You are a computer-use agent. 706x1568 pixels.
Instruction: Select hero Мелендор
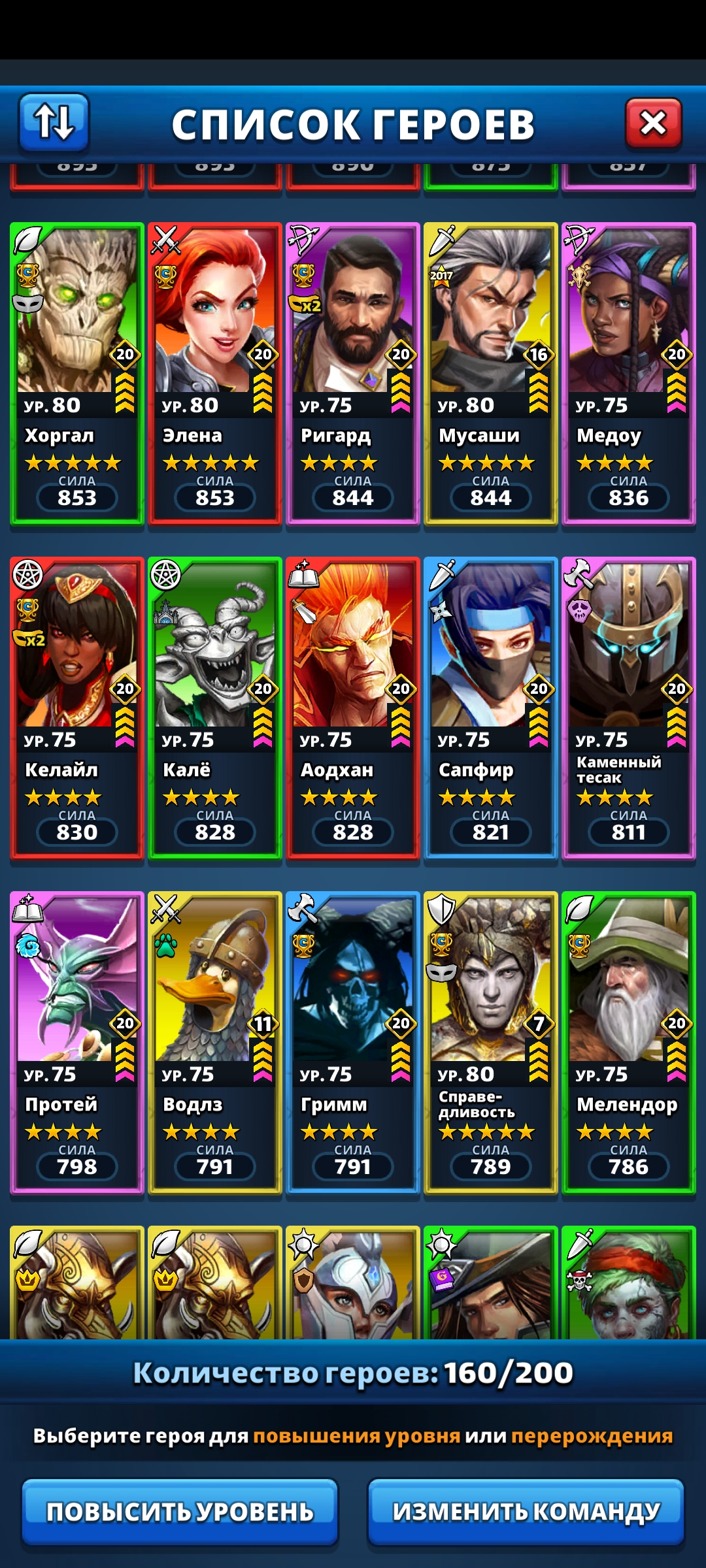(x=629, y=1042)
